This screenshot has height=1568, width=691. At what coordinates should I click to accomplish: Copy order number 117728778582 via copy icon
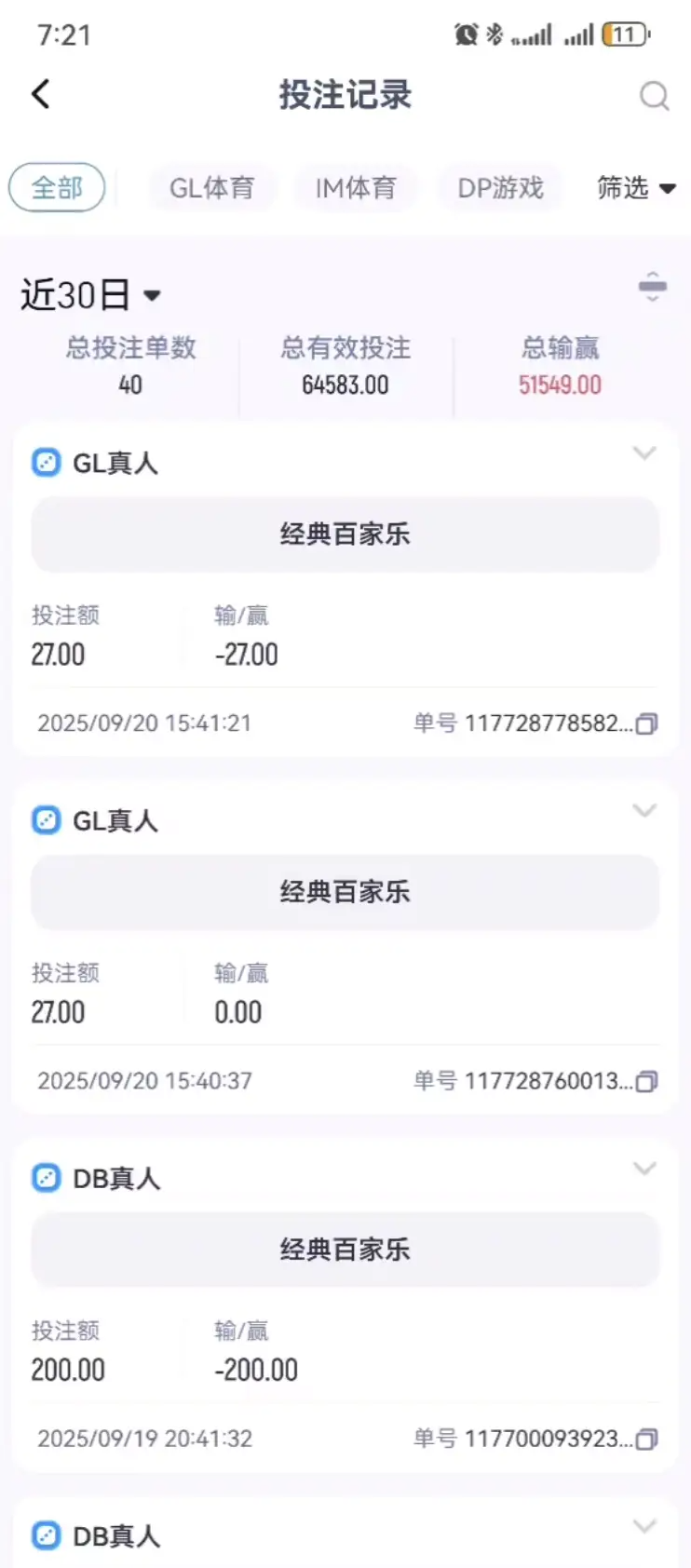647,723
